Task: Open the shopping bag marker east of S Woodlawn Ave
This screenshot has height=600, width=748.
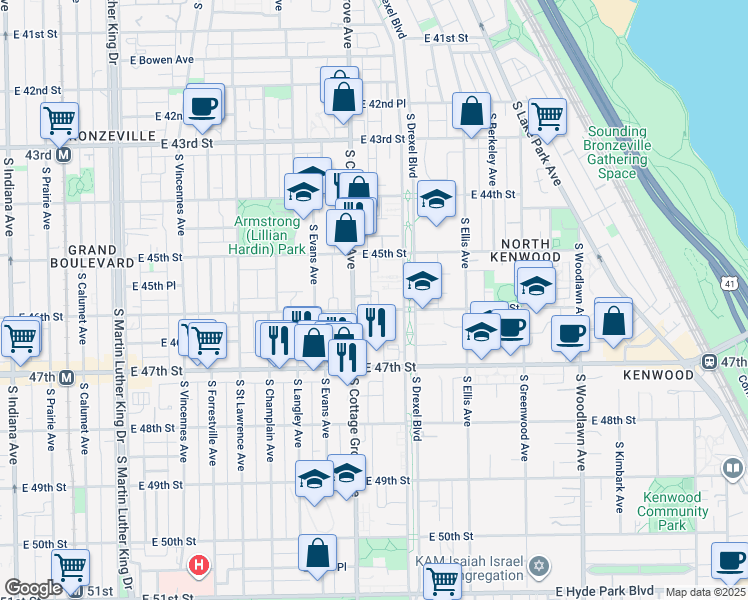Action: point(613,320)
